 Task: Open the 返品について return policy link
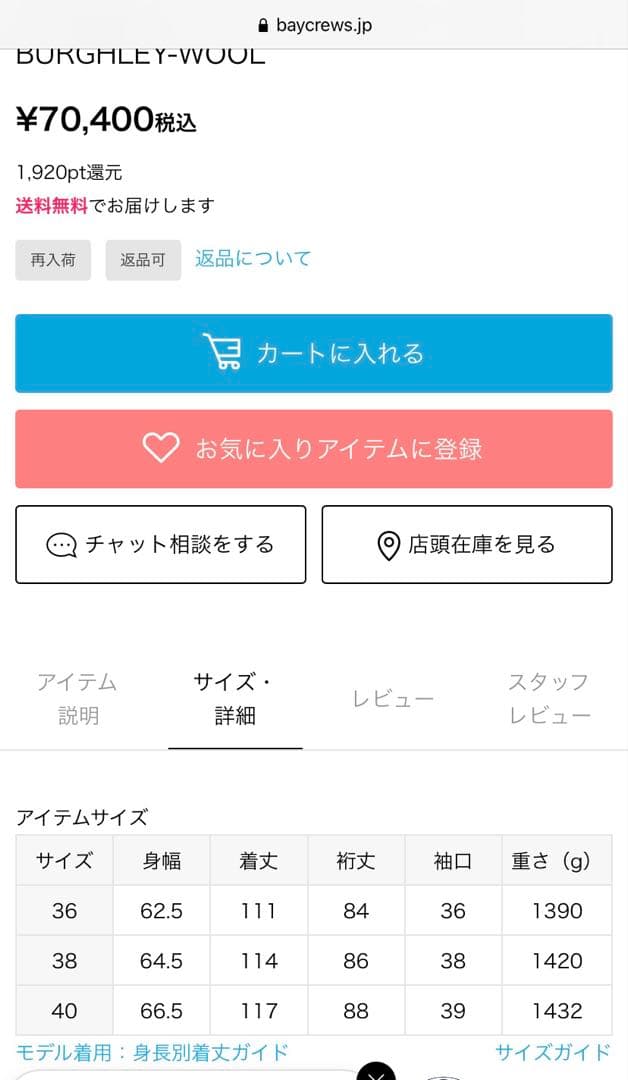(253, 259)
